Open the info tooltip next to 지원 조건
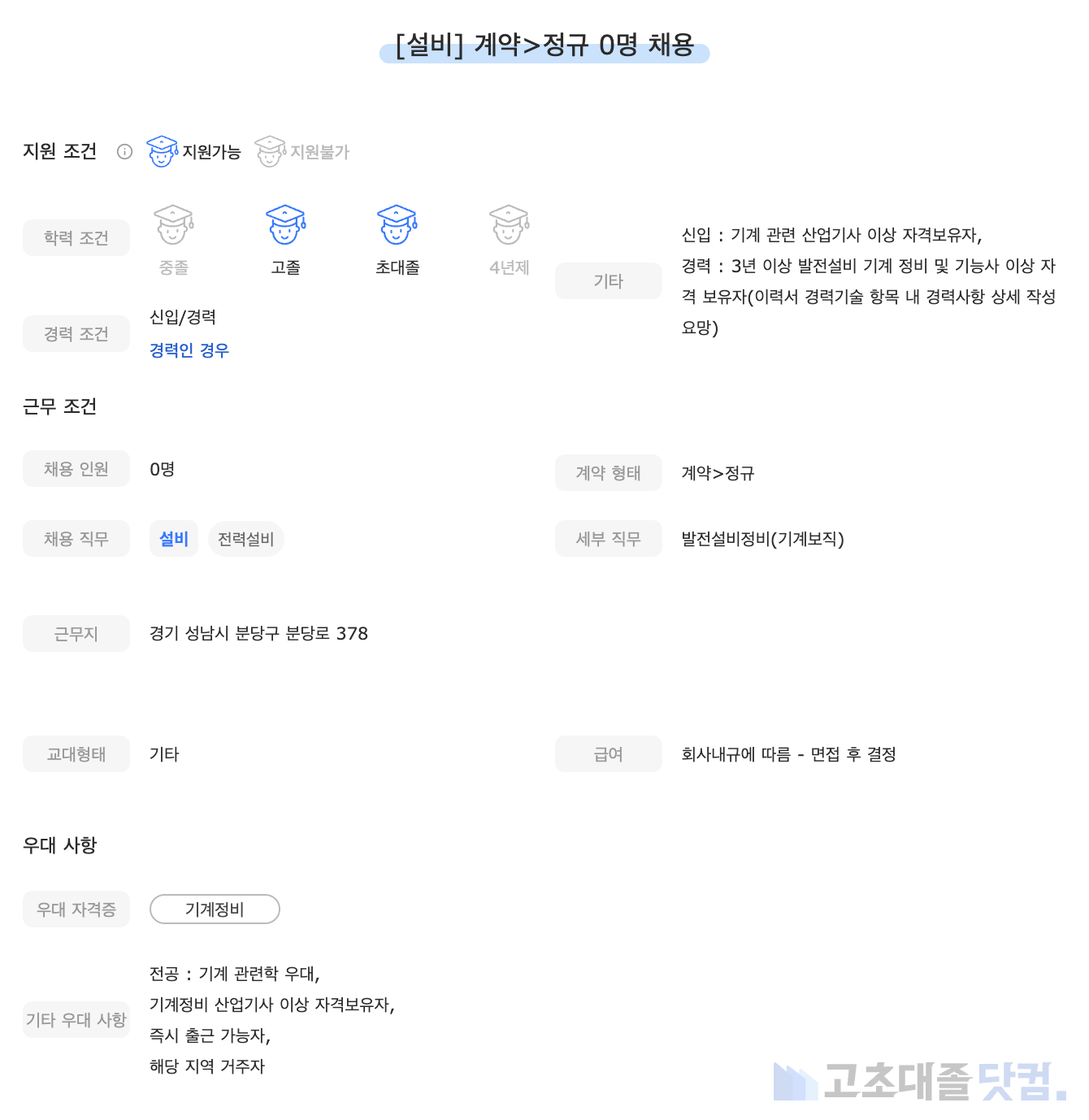 coord(124,151)
